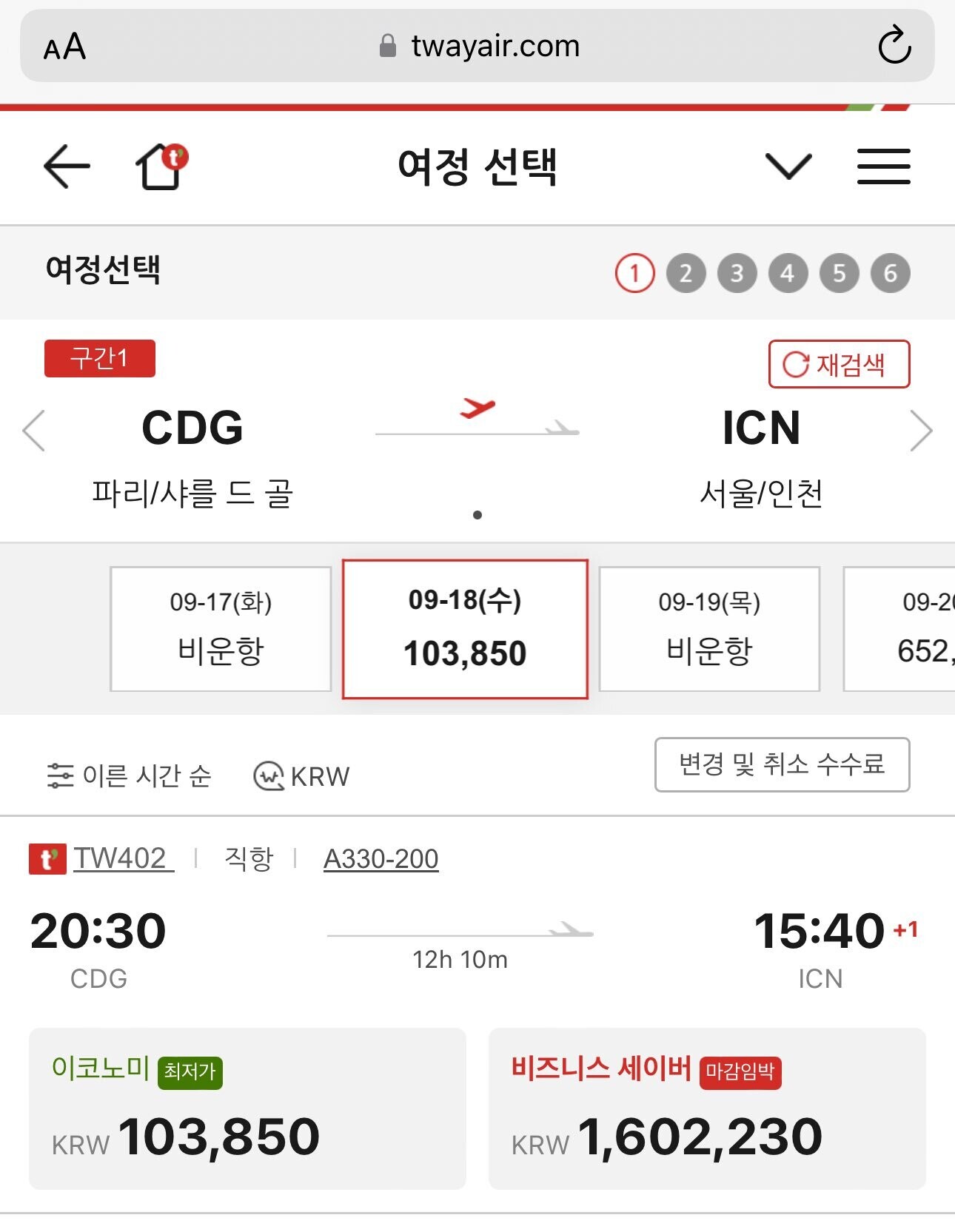
Task: Expand the dropdown chevron beside 여정 선택
Action: coord(788,166)
